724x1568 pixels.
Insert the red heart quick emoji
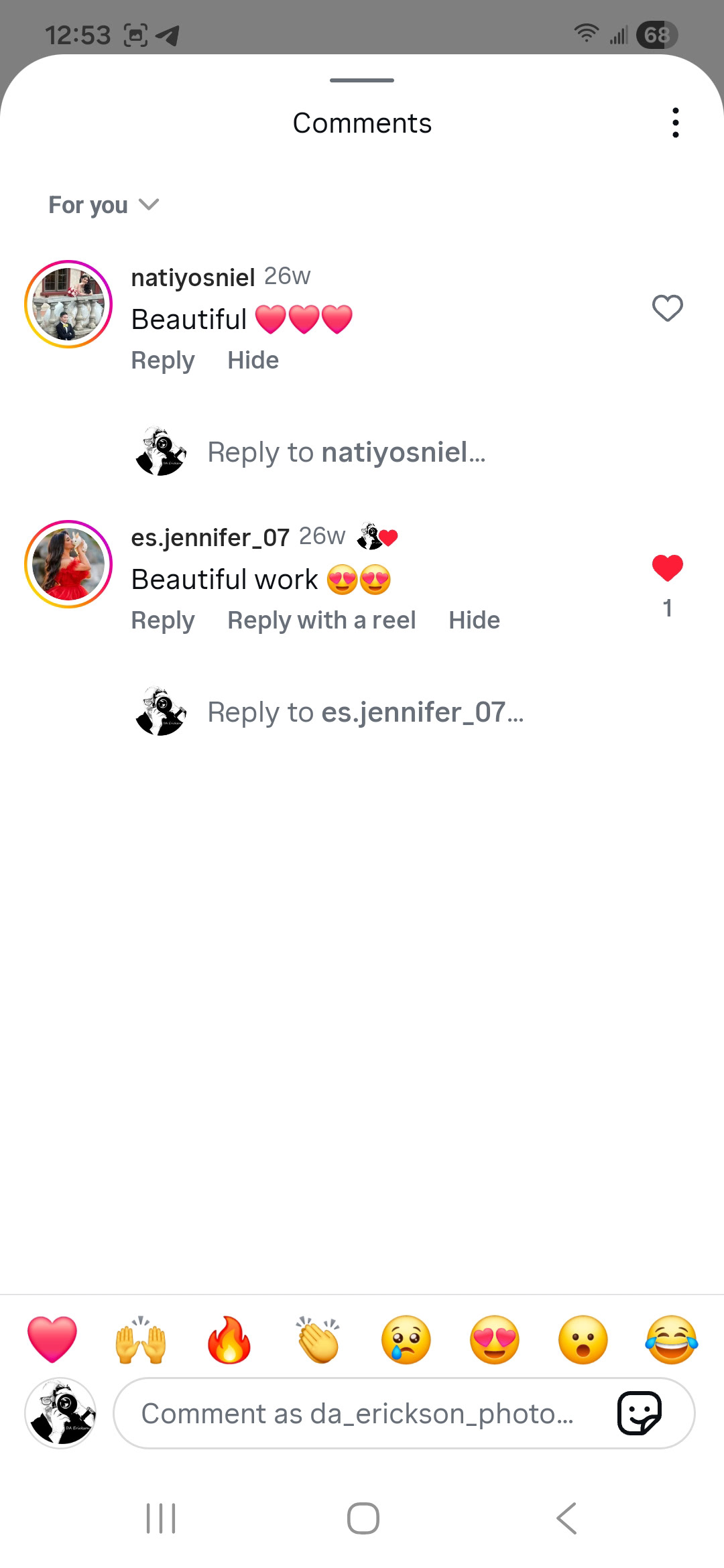tap(52, 1340)
